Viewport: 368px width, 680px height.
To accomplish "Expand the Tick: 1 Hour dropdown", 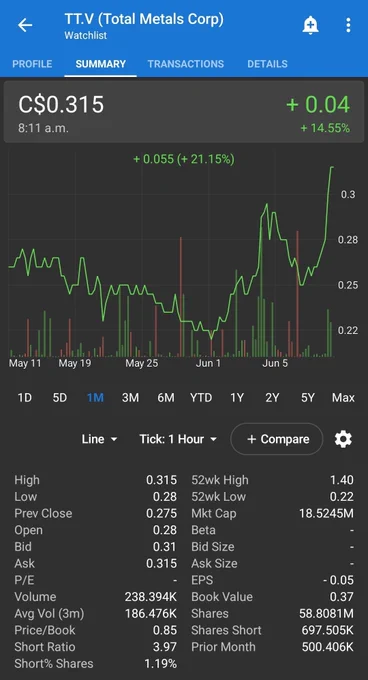I will [x=178, y=439].
